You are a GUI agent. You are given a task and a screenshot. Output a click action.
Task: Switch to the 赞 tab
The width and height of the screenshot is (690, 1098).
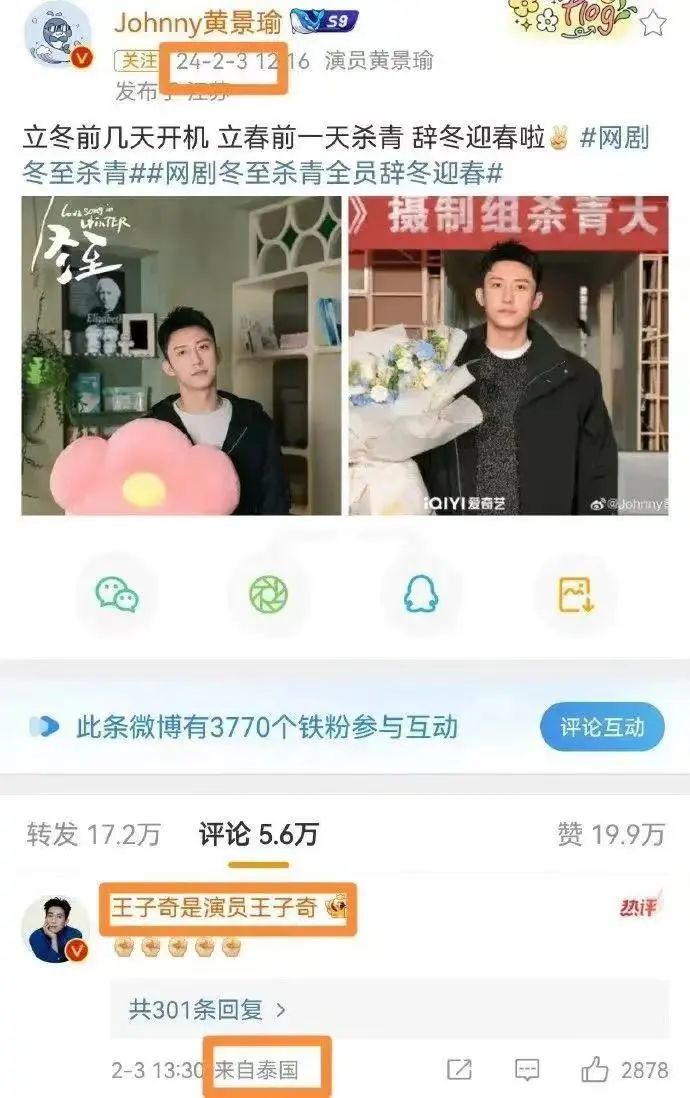coord(610,834)
